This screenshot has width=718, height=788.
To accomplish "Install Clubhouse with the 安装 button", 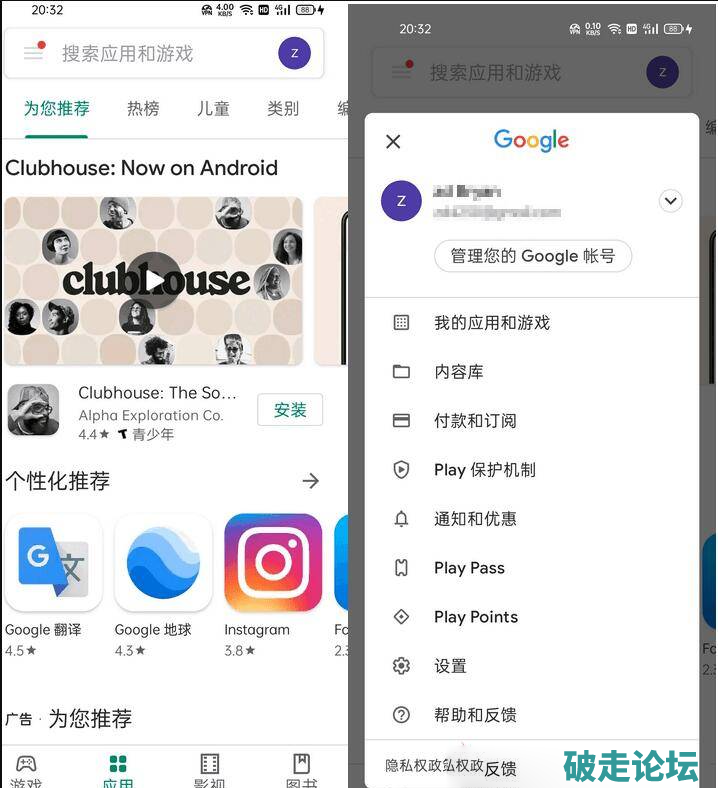I will [x=290, y=410].
